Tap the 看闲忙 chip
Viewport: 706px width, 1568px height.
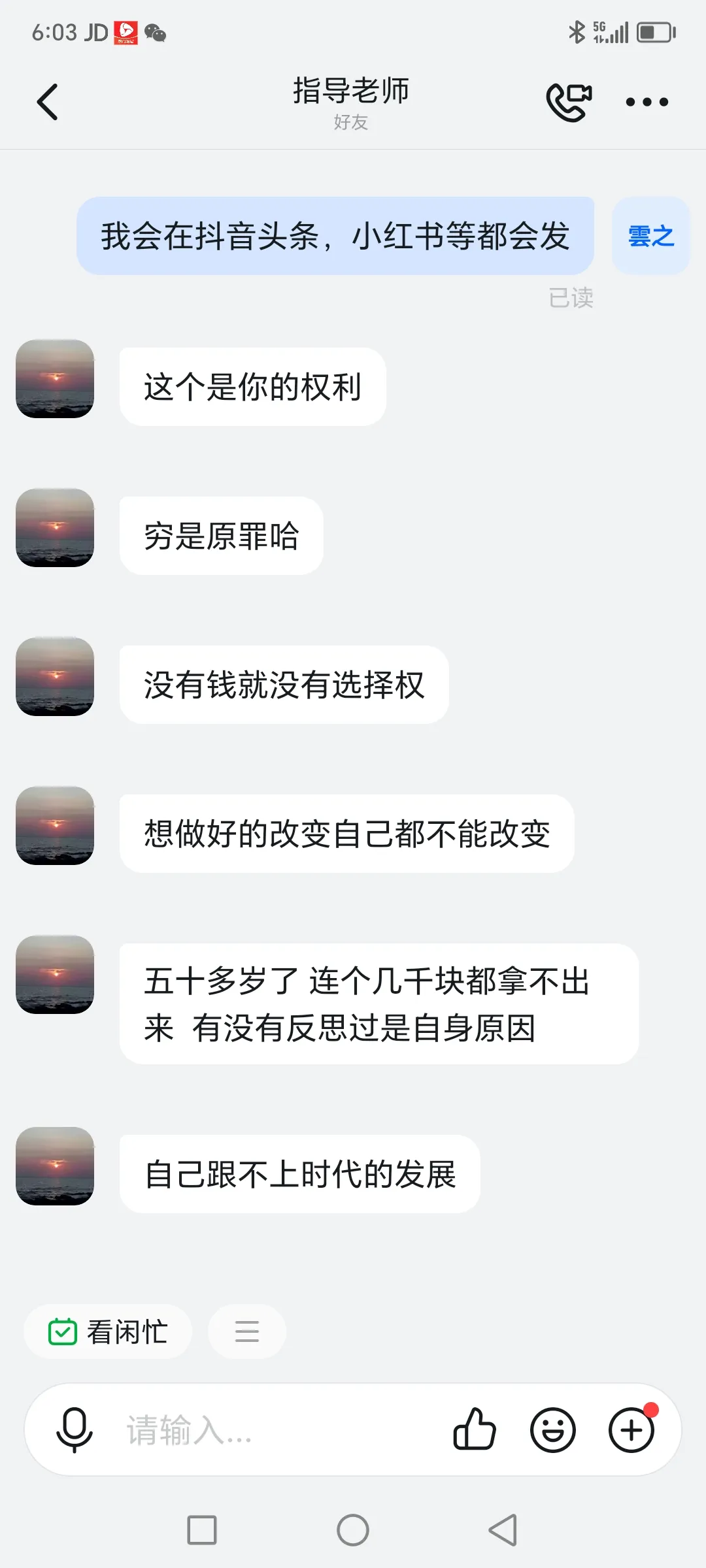pos(108,1331)
